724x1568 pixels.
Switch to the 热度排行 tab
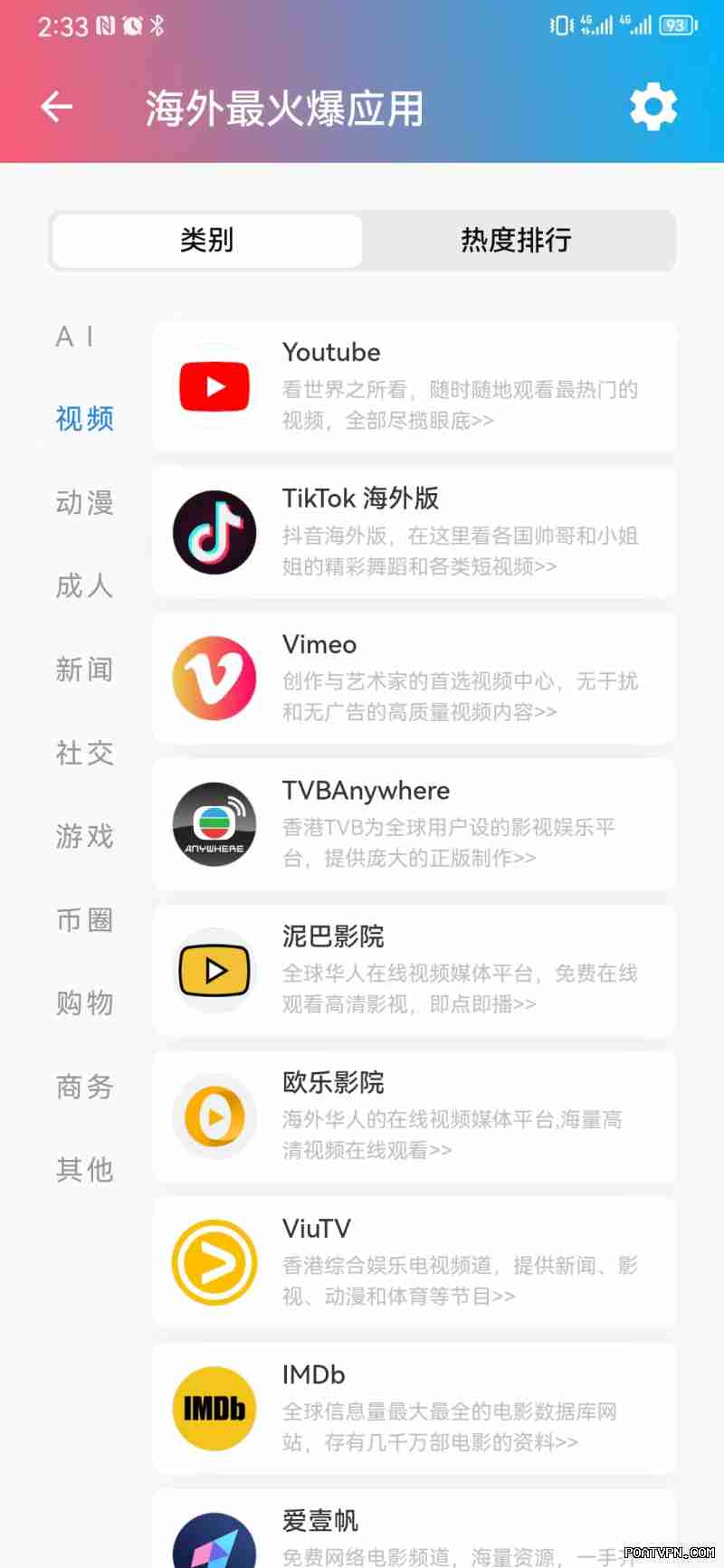(x=516, y=241)
